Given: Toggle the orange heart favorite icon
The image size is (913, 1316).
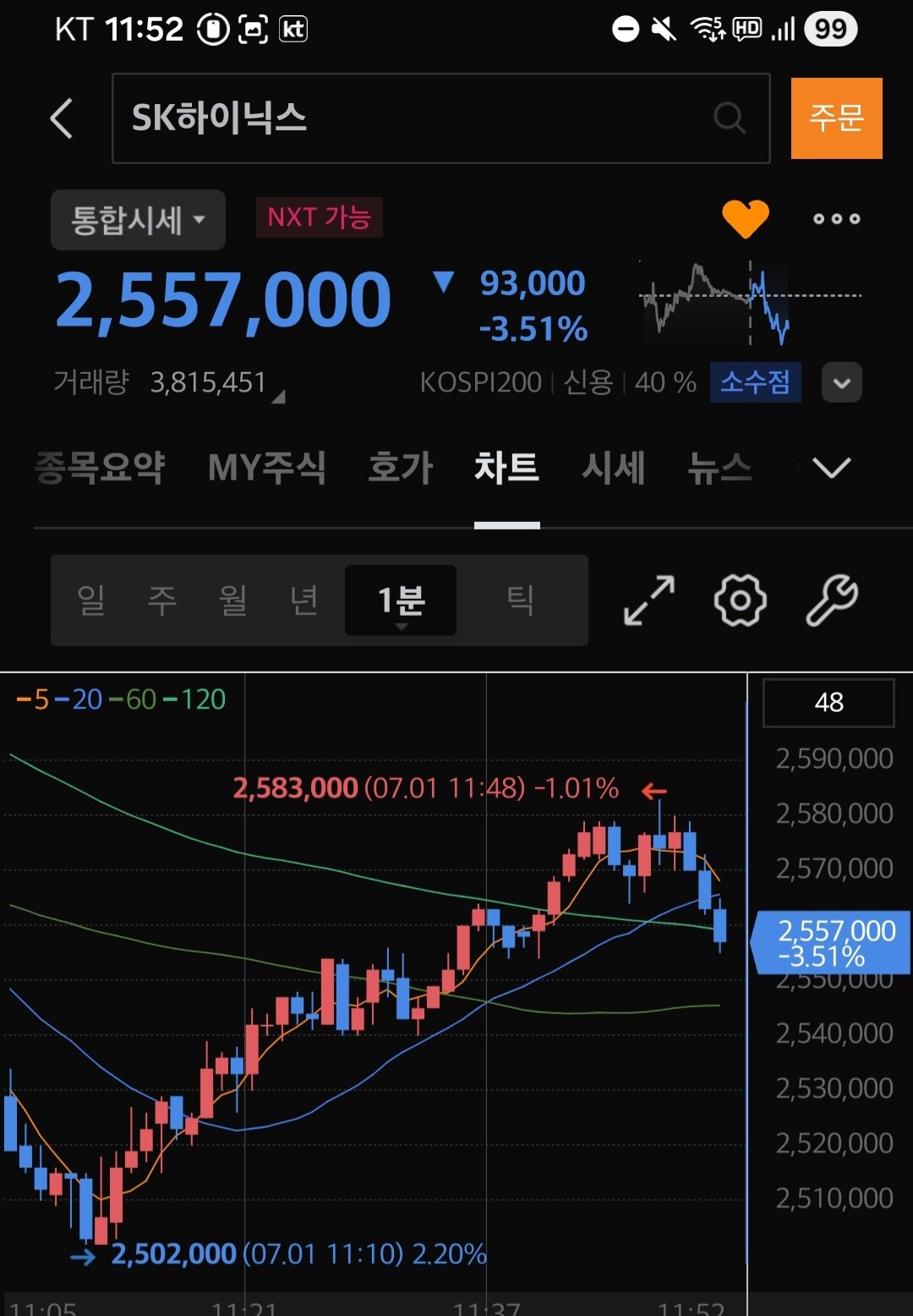Looking at the screenshot, I should click(x=746, y=219).
